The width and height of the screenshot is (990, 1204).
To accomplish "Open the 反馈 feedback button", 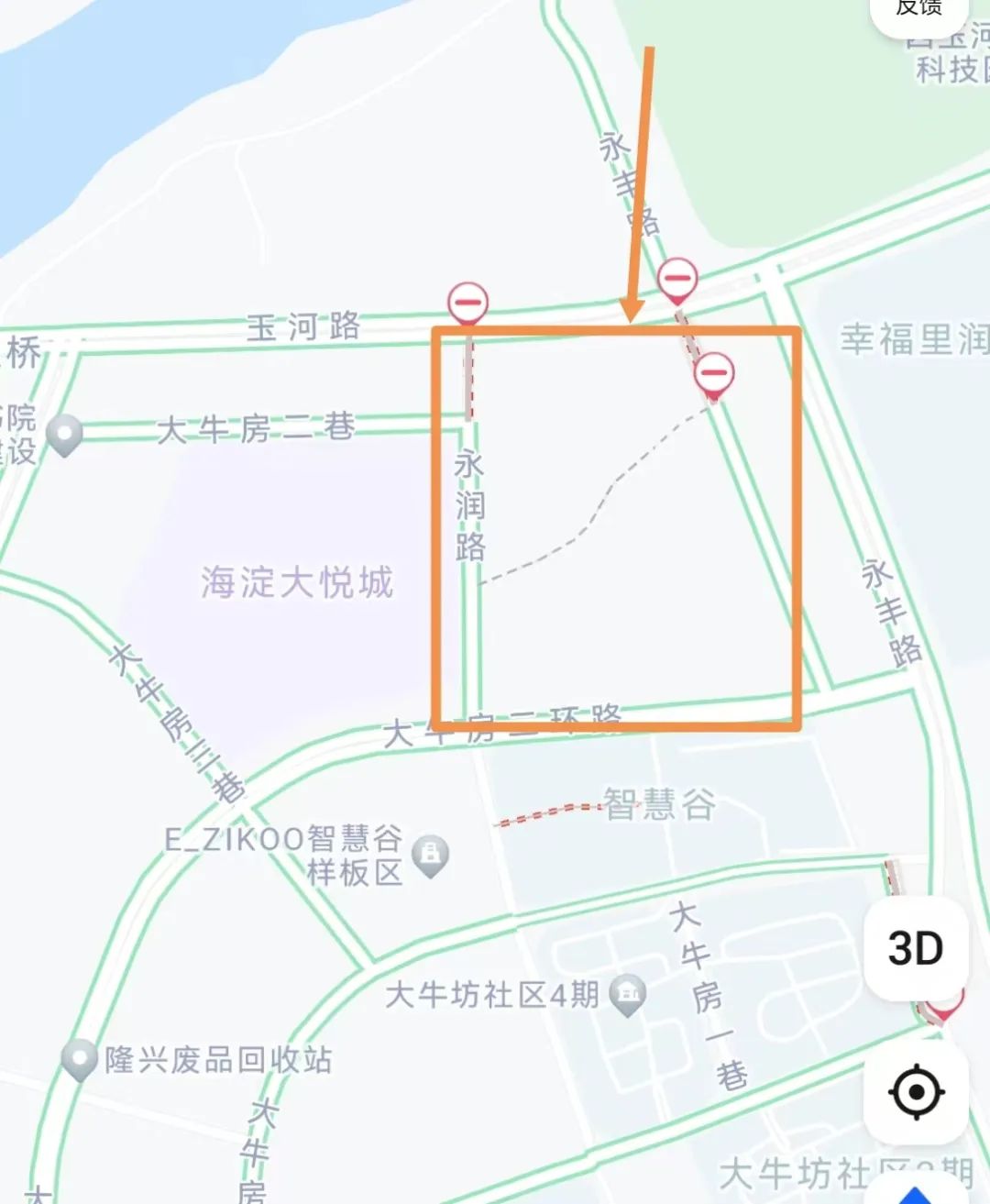I will 918,11.
